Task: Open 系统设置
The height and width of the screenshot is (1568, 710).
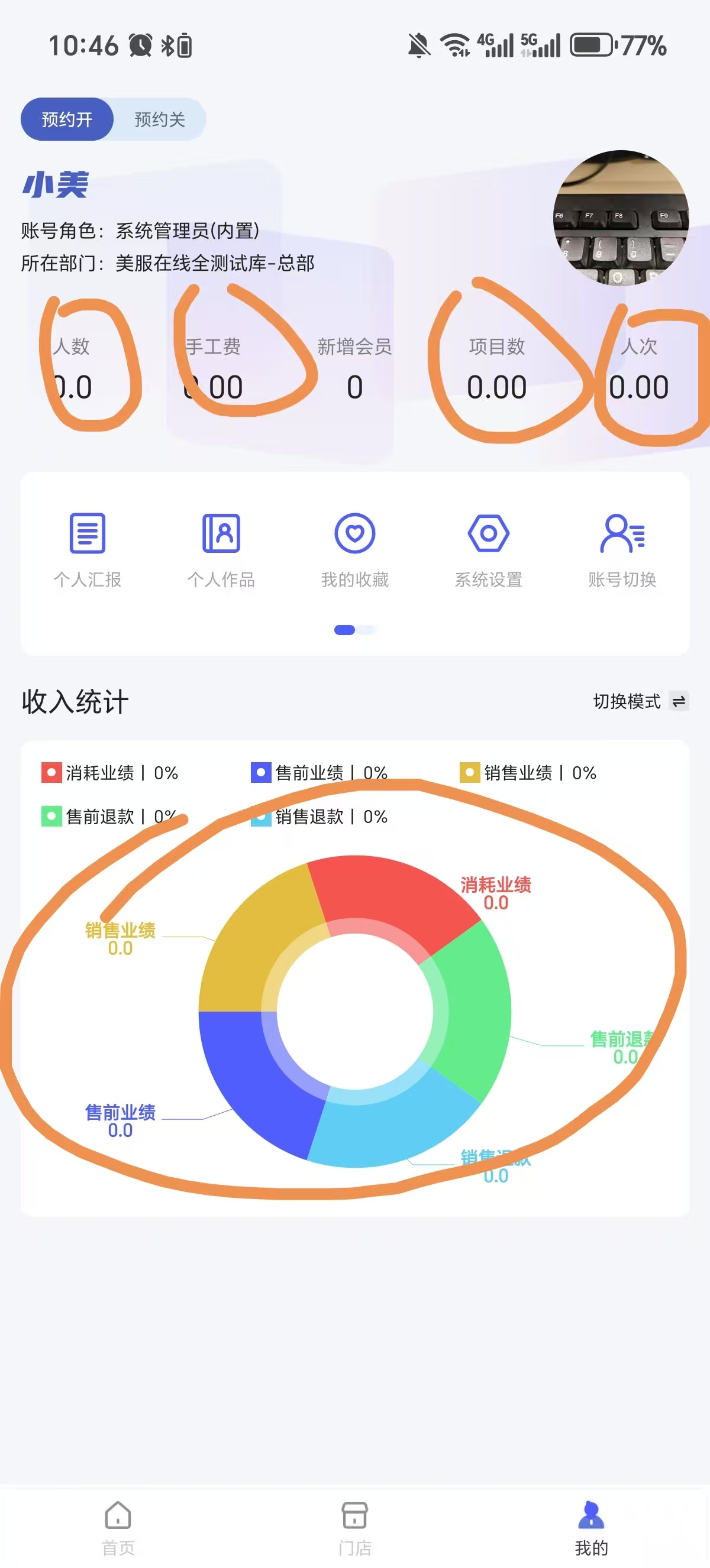Action: (x=488, y=549)
